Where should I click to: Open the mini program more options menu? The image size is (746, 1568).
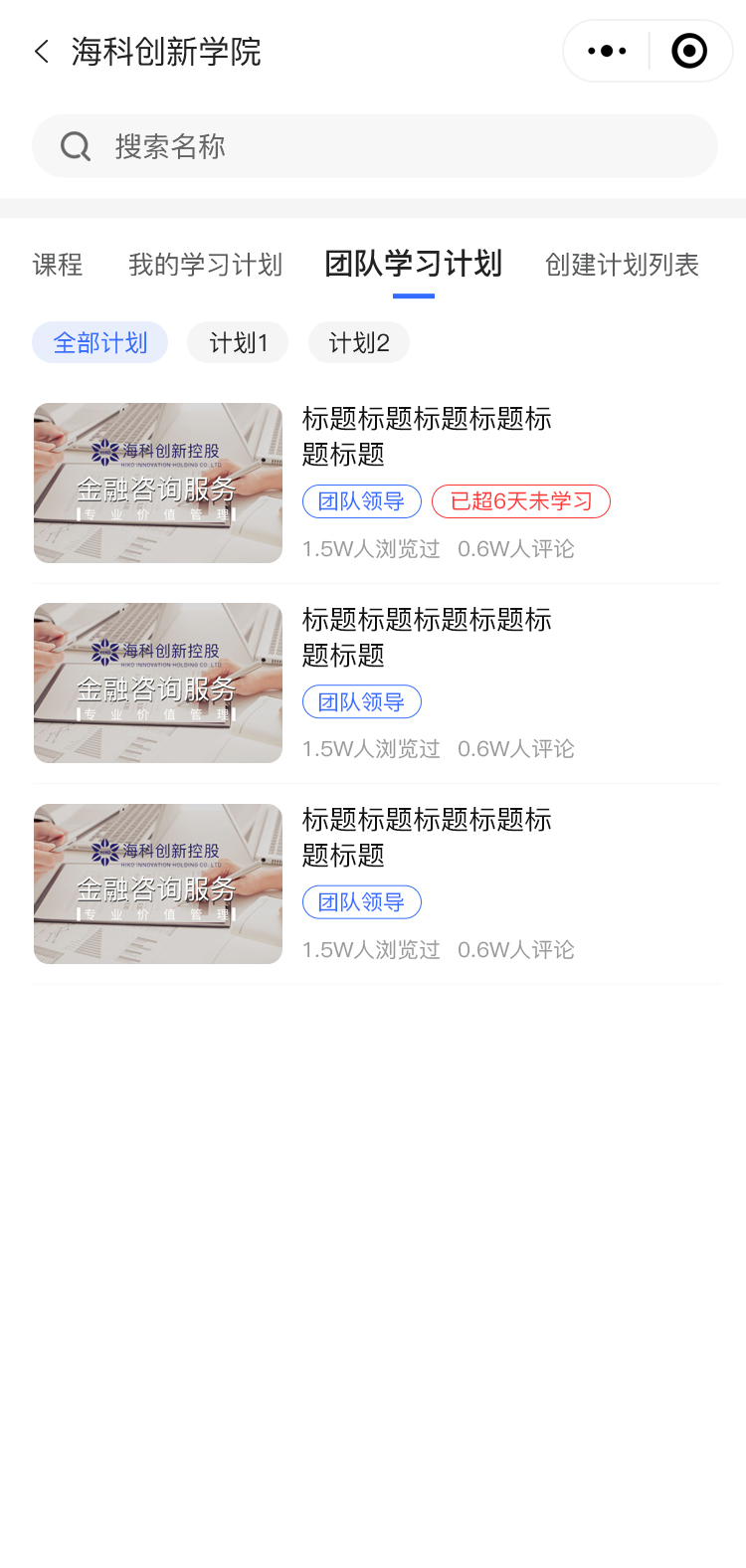pyautogui.click(x=607, y=51)
